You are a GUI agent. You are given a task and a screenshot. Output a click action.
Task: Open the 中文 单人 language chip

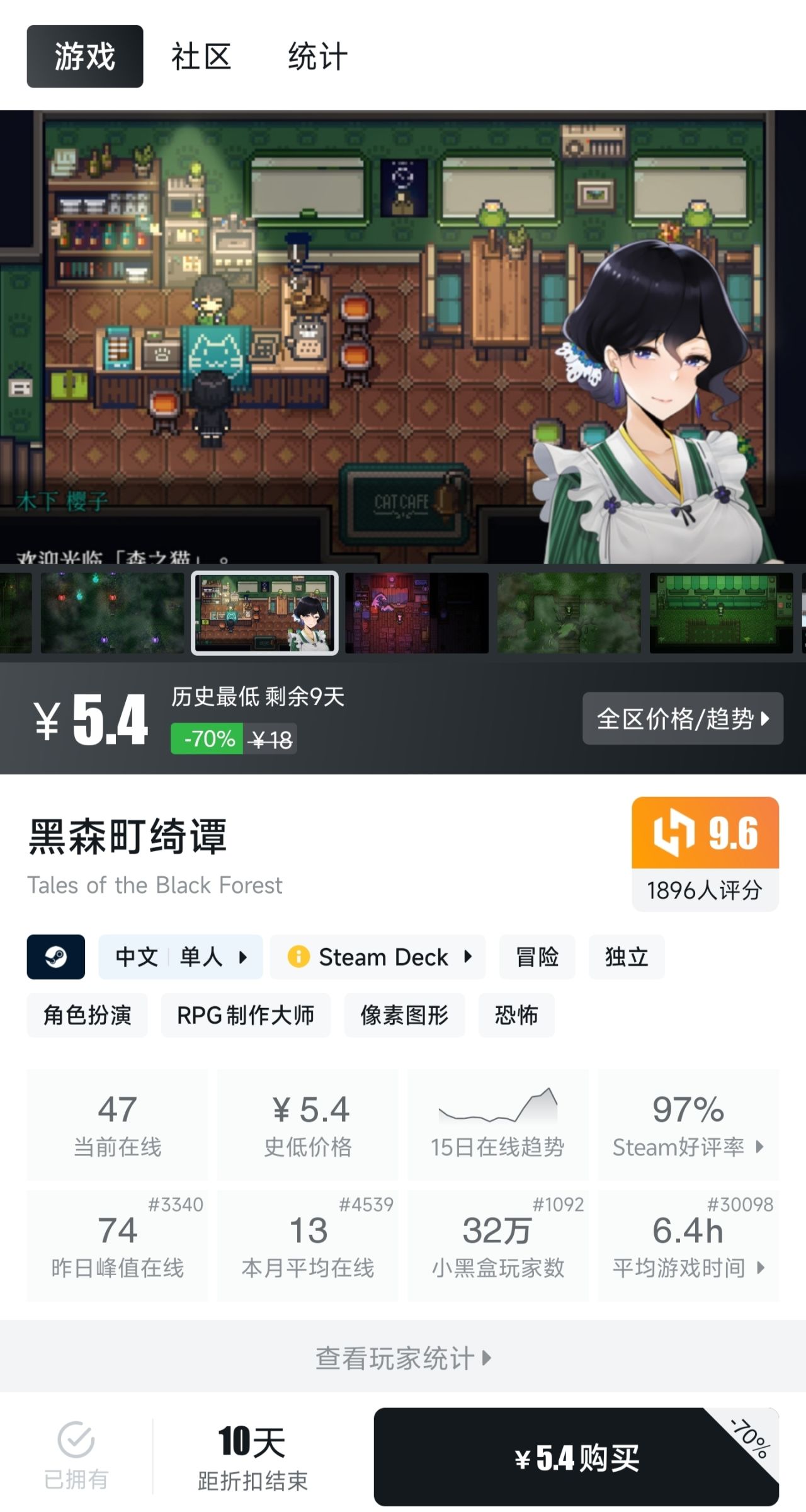click(180, 957)
